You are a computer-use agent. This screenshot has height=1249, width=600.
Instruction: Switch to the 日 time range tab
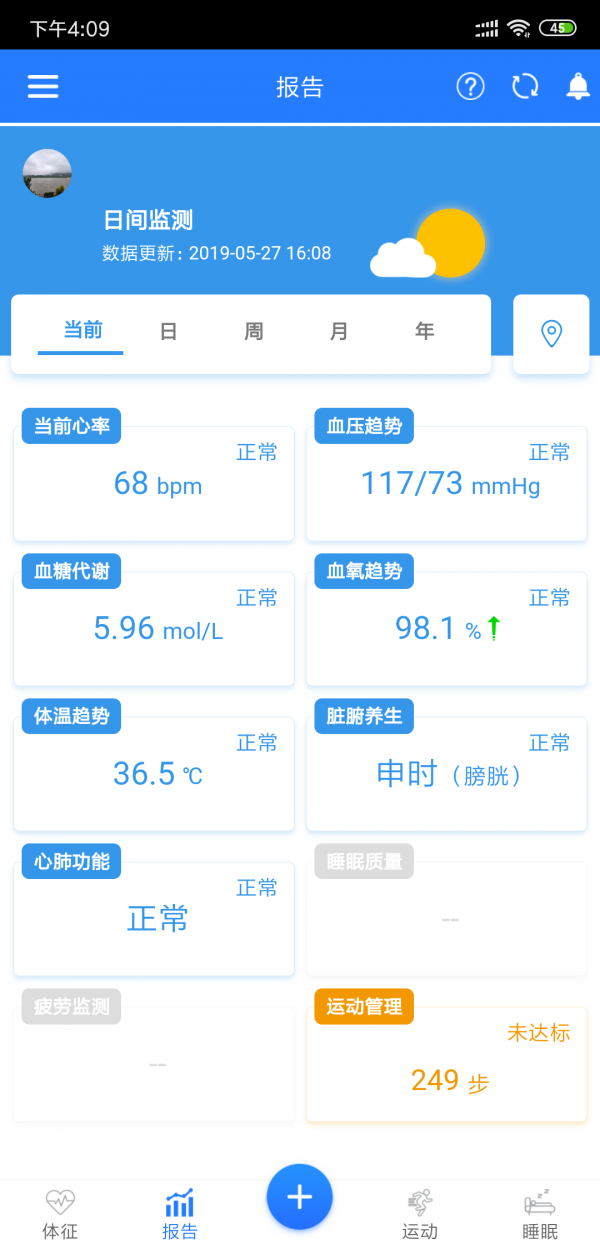169,331
